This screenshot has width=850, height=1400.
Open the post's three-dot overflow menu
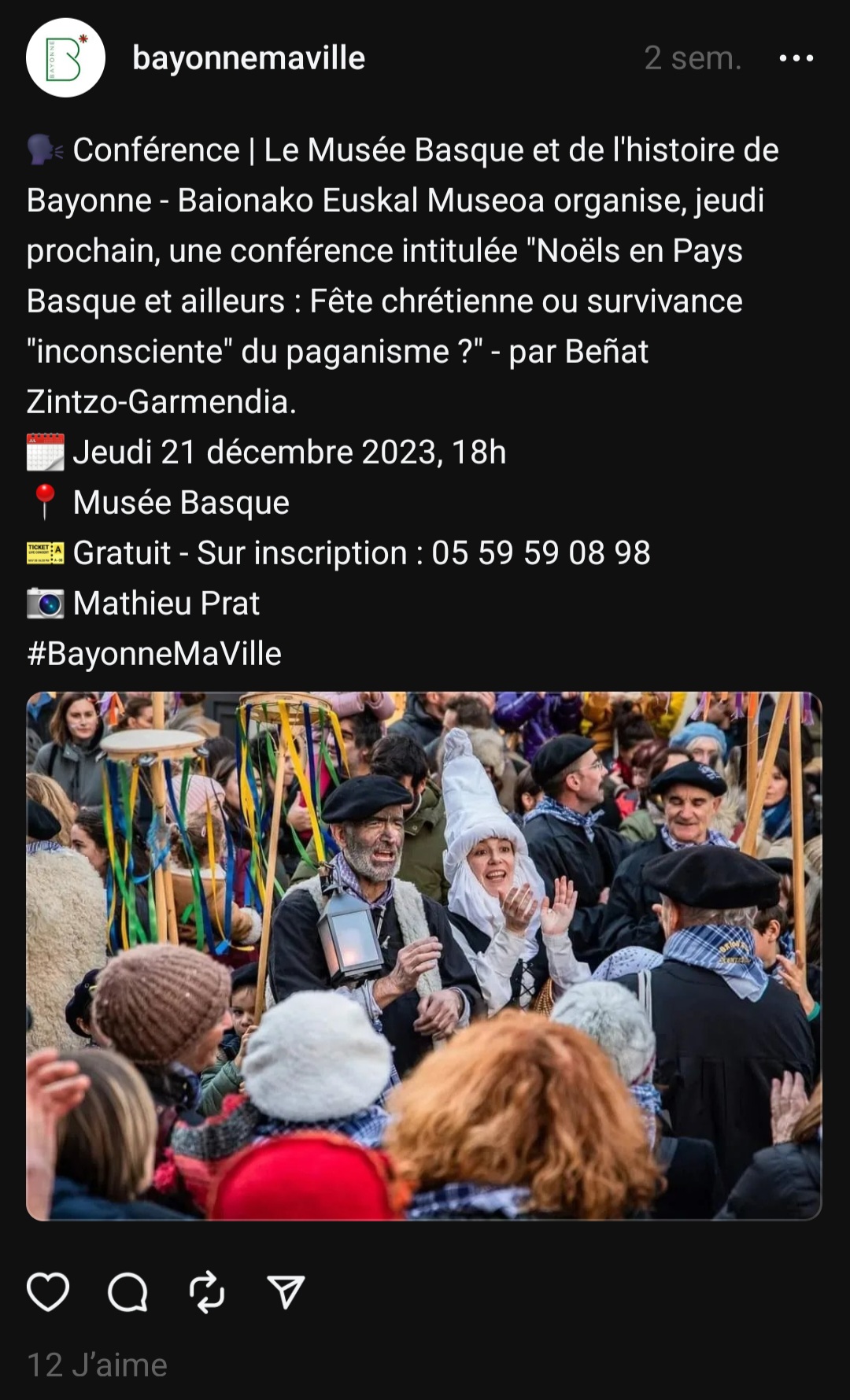click(796, 58)
